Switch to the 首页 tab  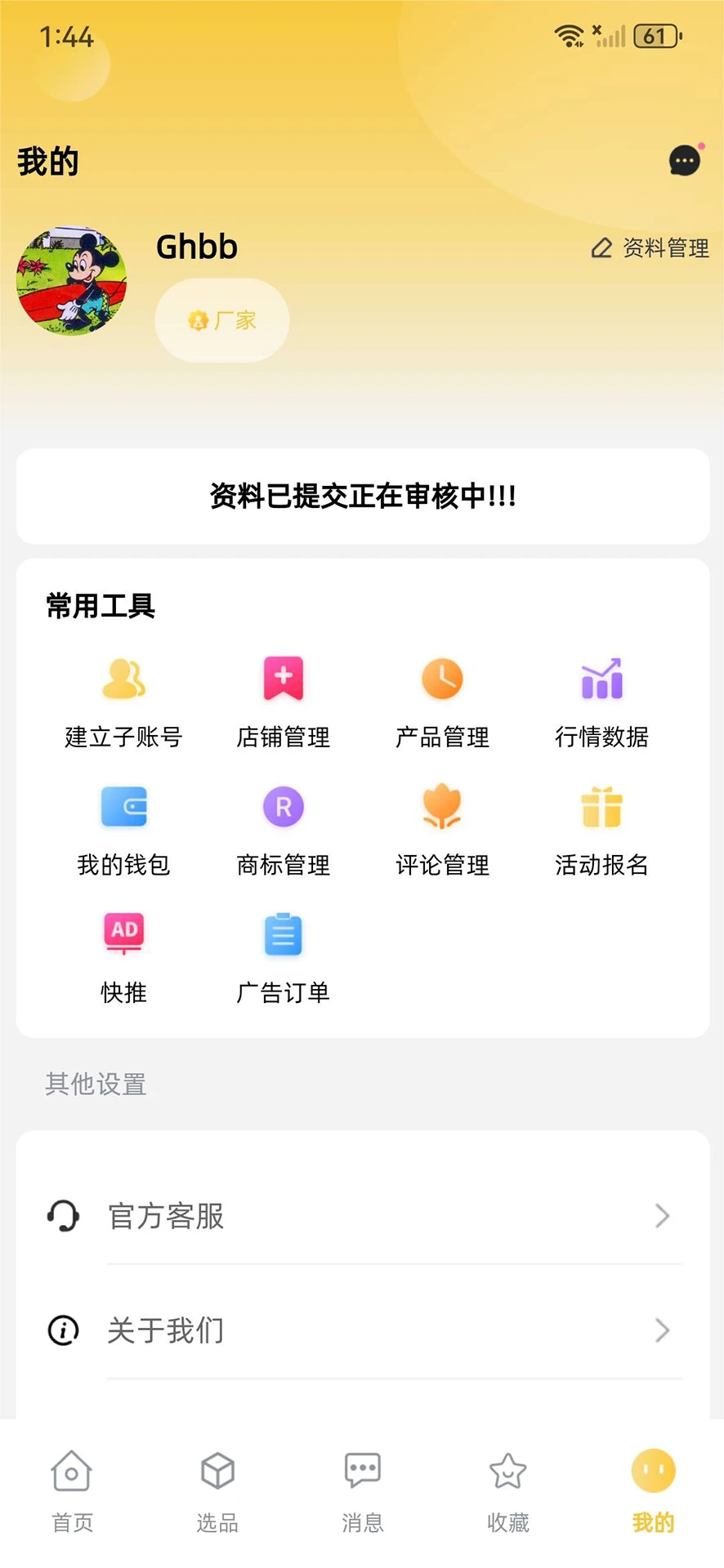click(72, 1490)
